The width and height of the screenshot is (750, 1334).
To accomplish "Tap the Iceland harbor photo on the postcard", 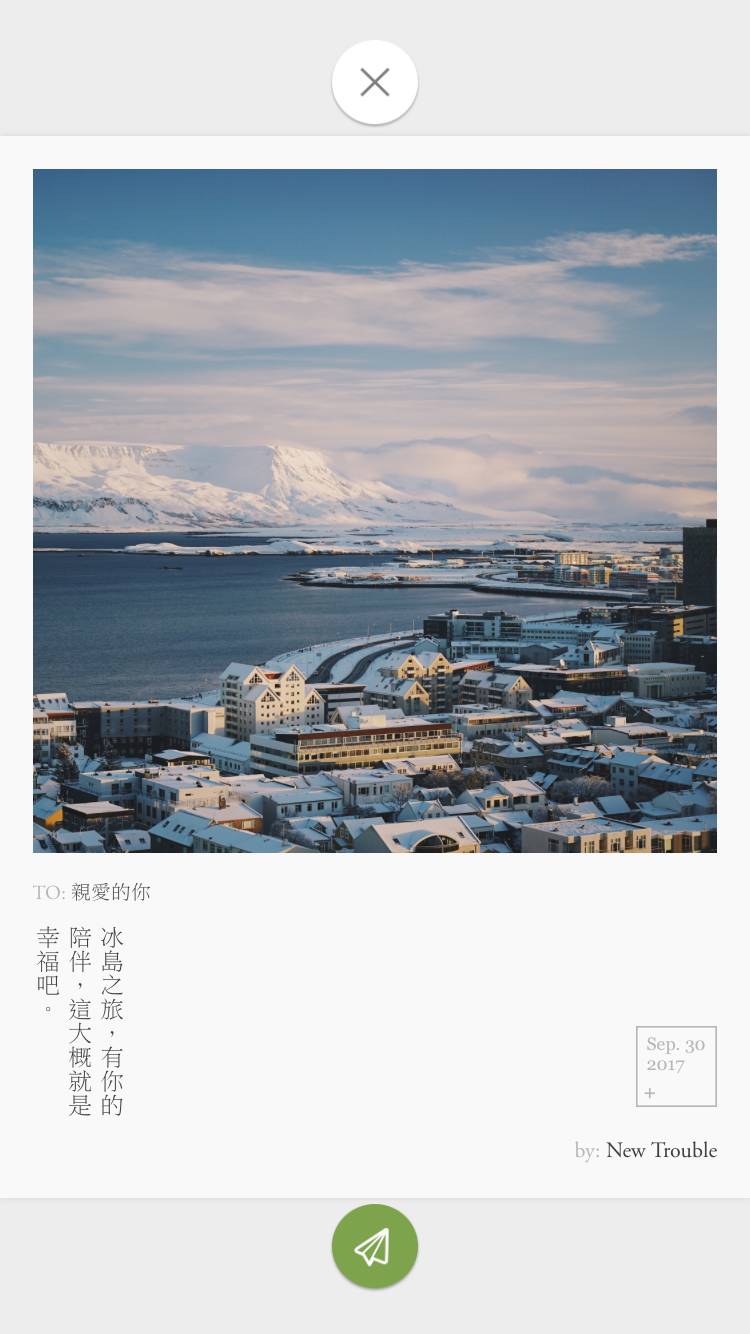I will 375,510.
